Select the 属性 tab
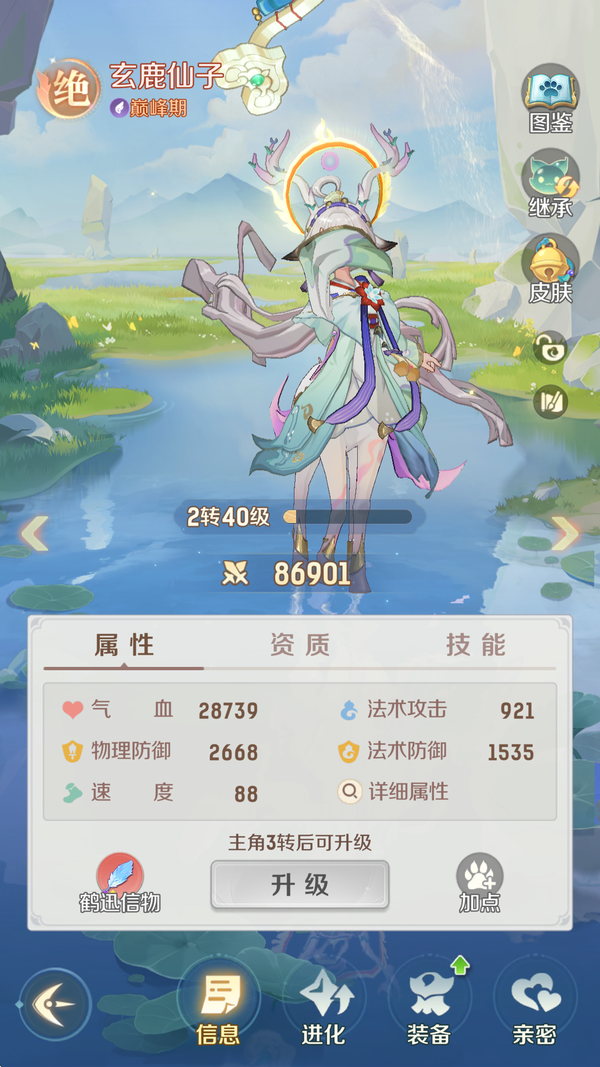The width and height of the screenshot is (600, 1067). pos(124,645)
